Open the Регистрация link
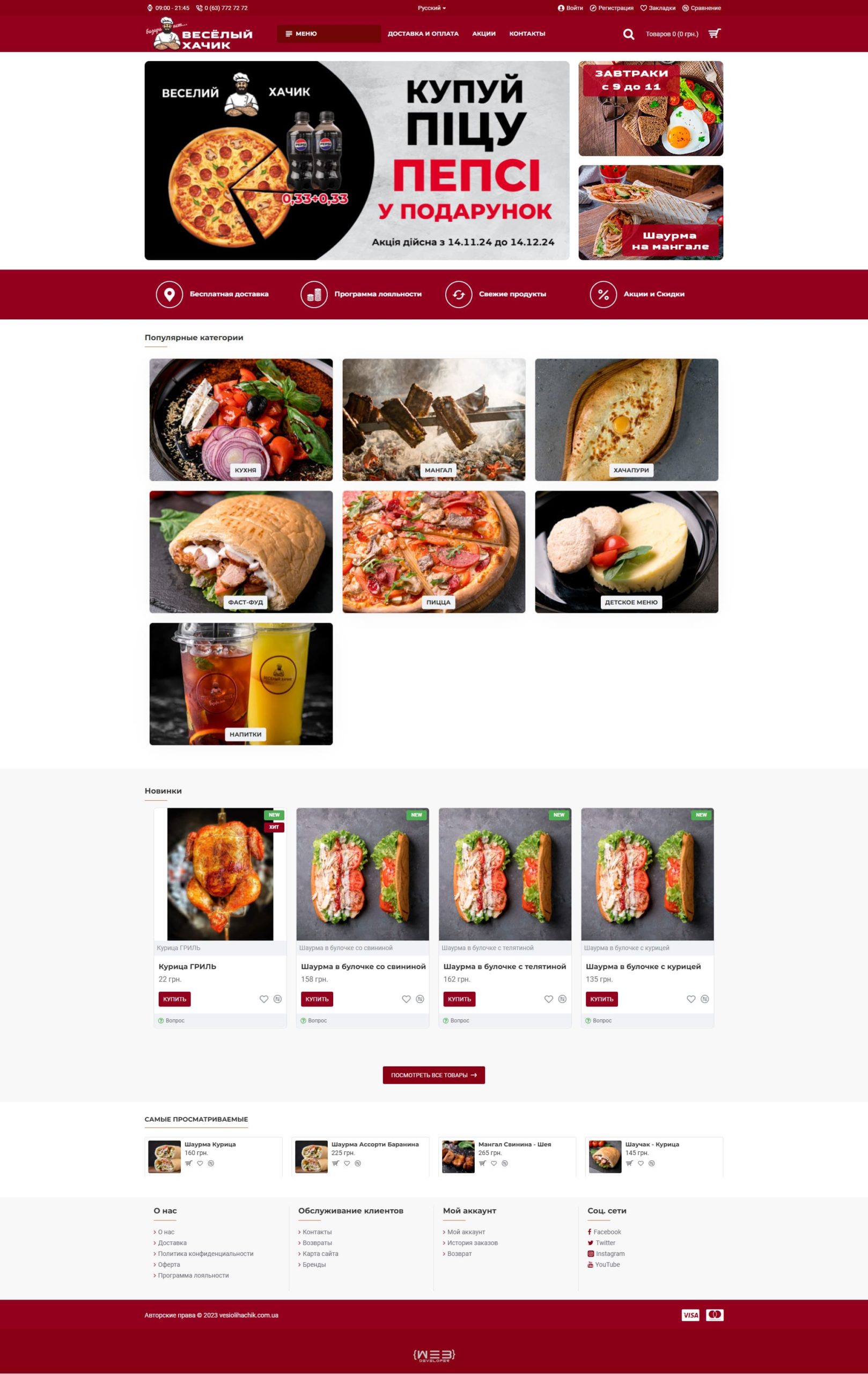 point(612,8)
